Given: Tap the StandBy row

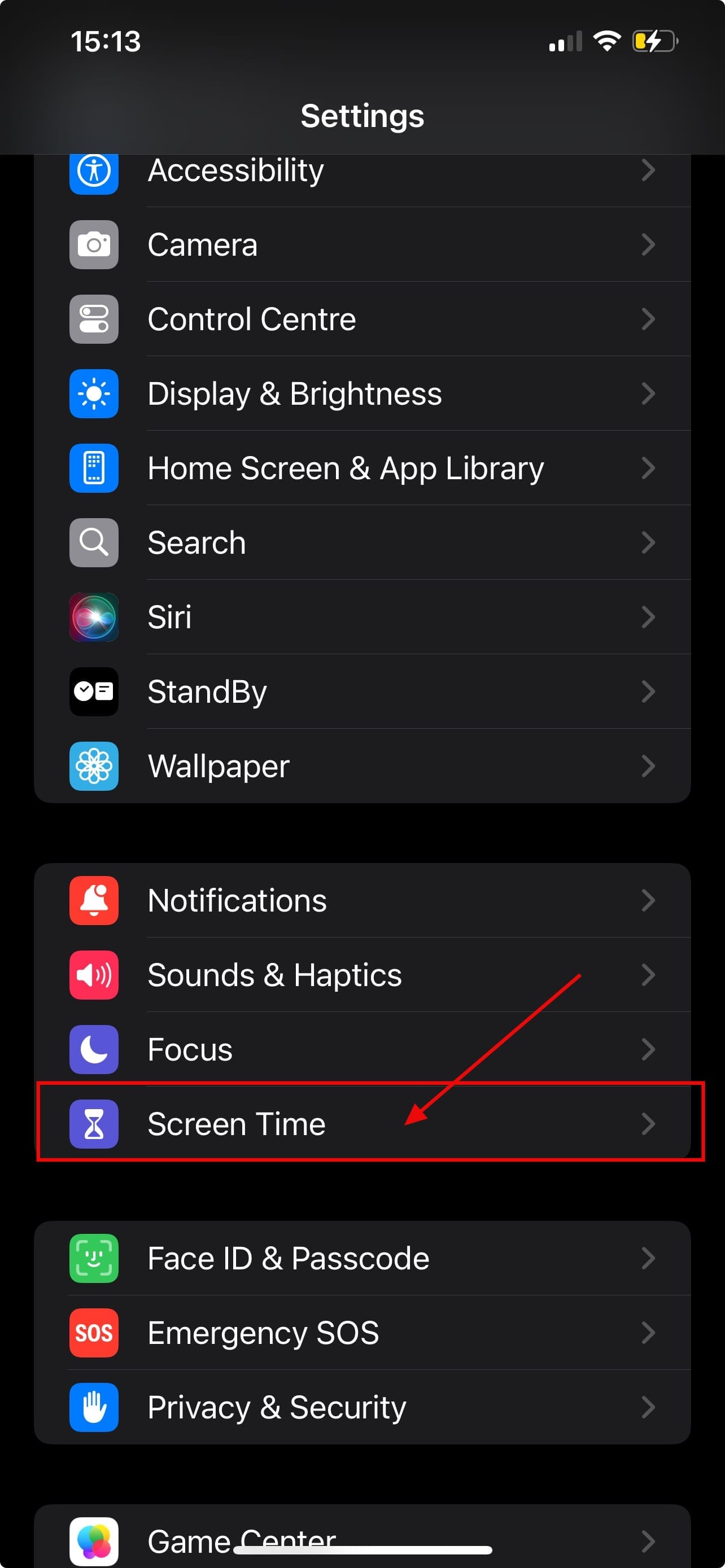Looking at the screenshot, I should click(361, 691).
